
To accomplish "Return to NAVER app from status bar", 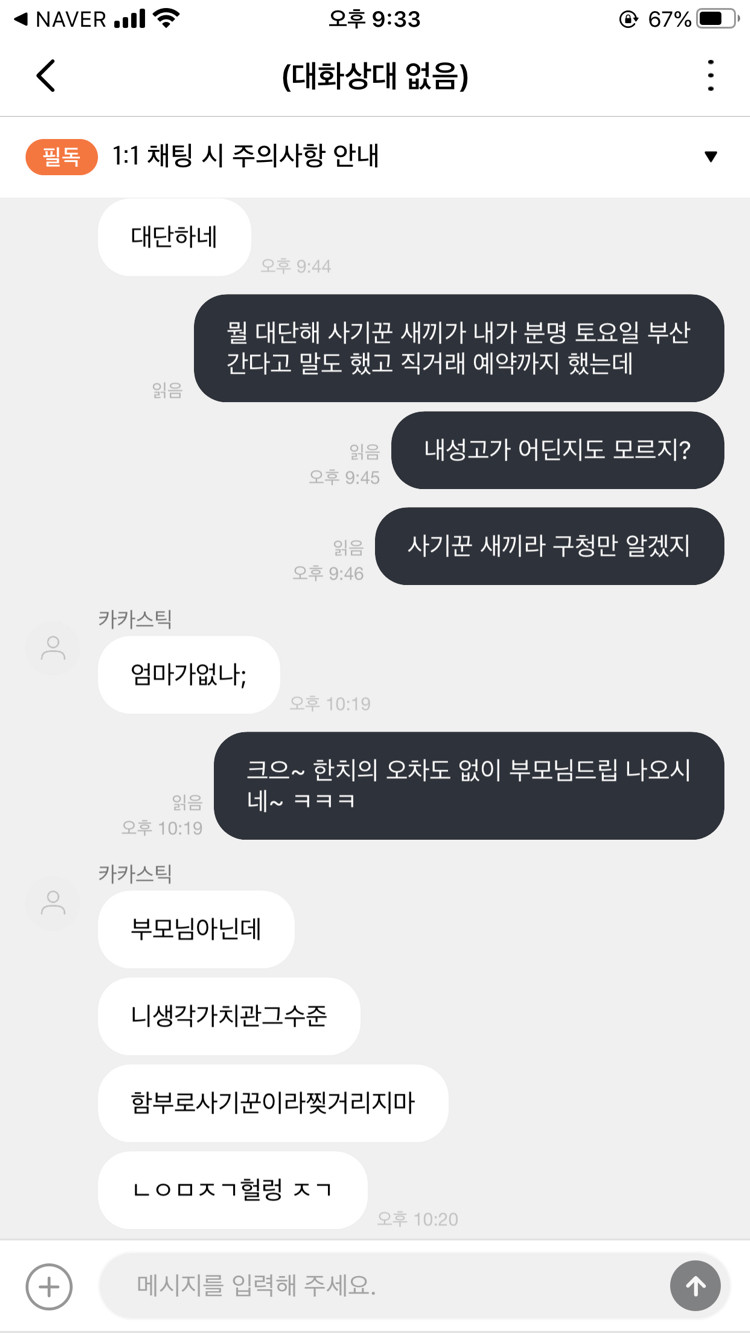I will (58, 19).
